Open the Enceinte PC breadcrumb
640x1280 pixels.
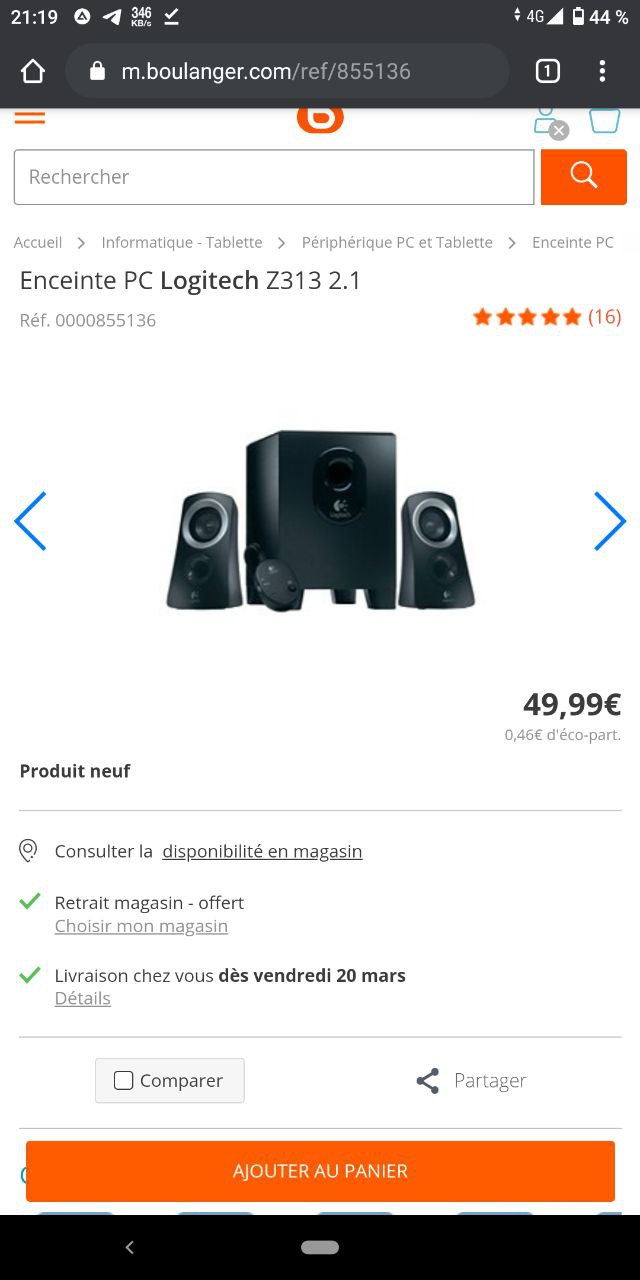pos(572,242)
